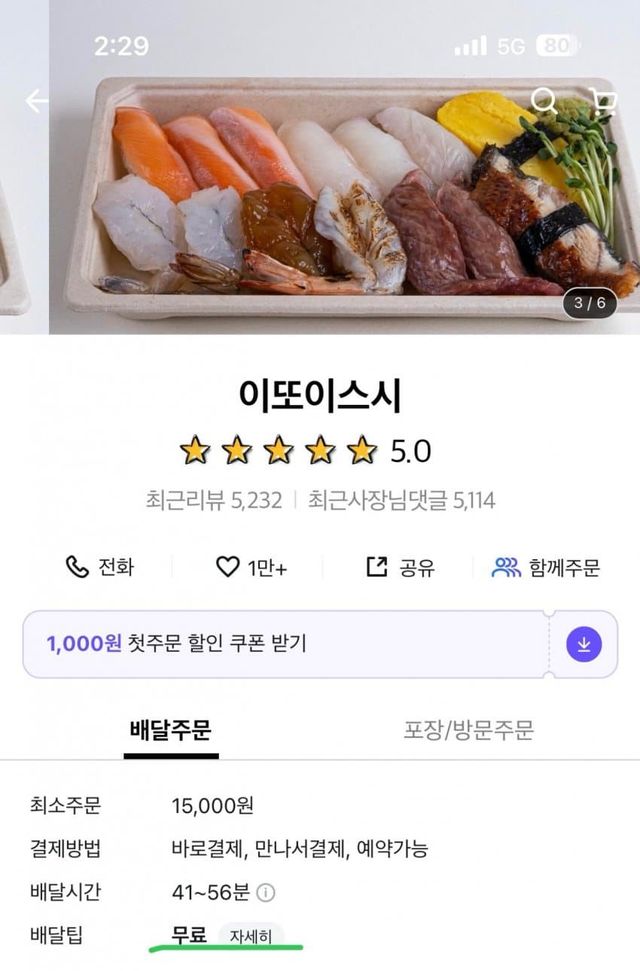Switch to the 배달주문 tab

click(x=171, y=730)
